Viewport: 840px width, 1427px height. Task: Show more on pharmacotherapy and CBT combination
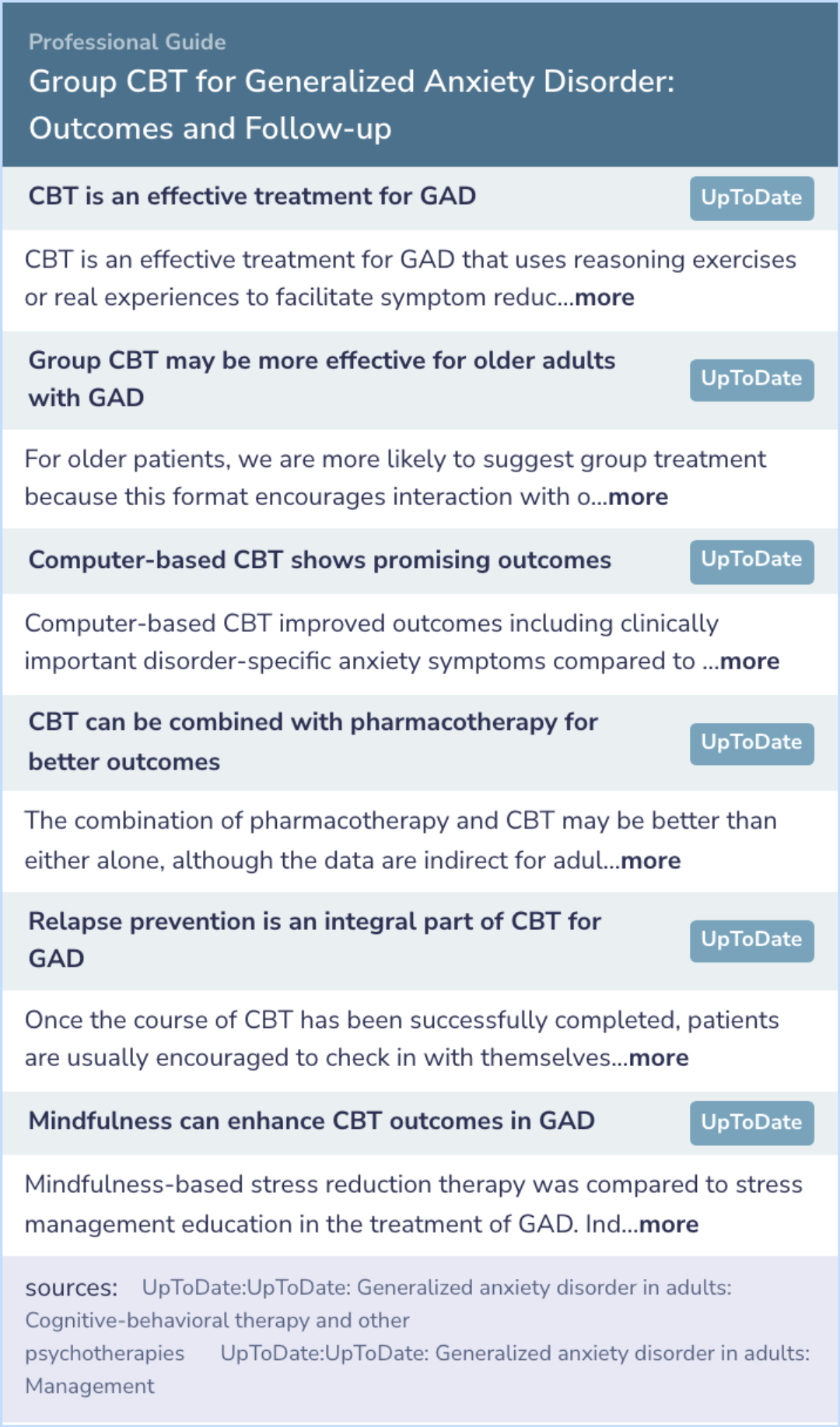[650, 861]
